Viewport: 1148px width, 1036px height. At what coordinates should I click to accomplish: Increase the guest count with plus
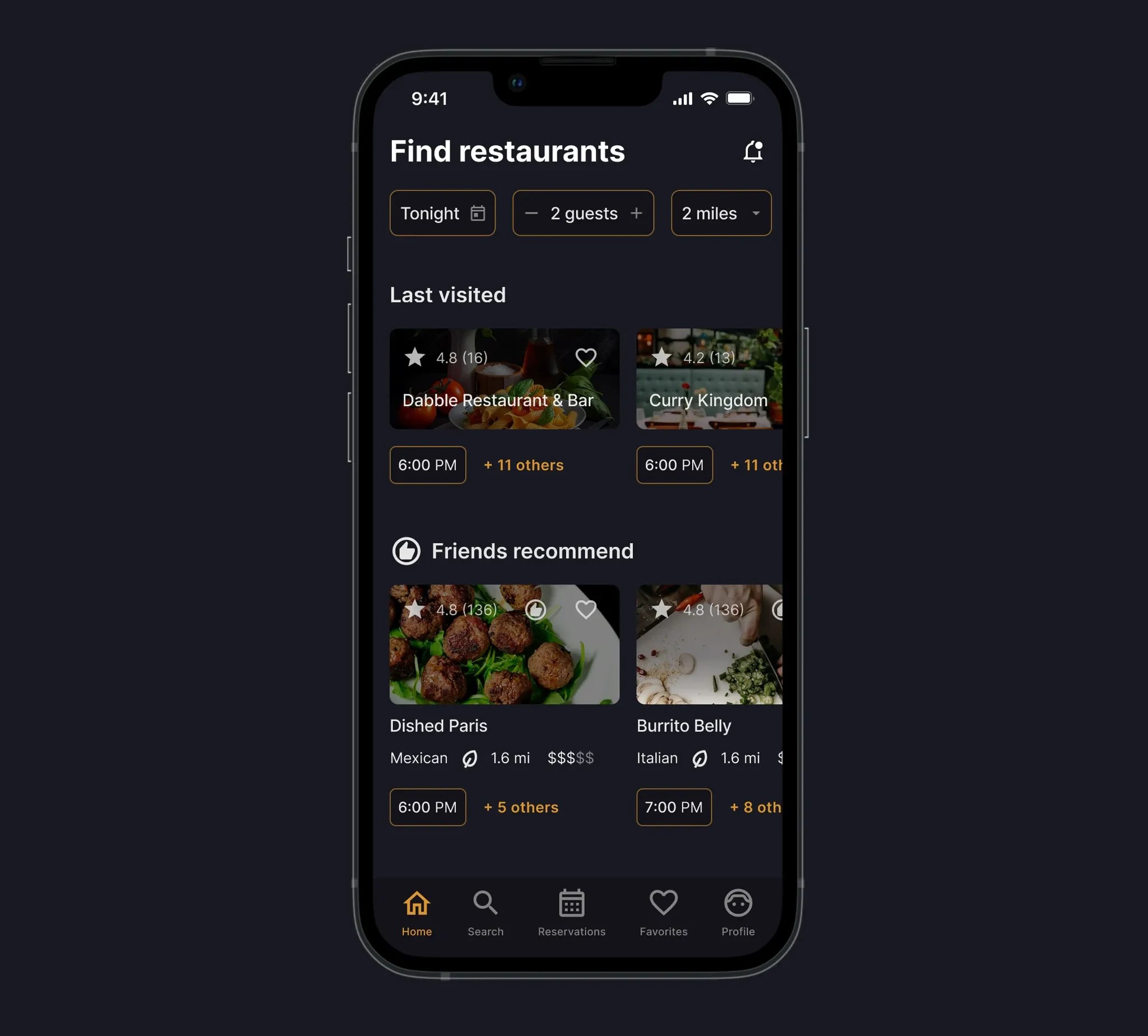pos(636,213)
